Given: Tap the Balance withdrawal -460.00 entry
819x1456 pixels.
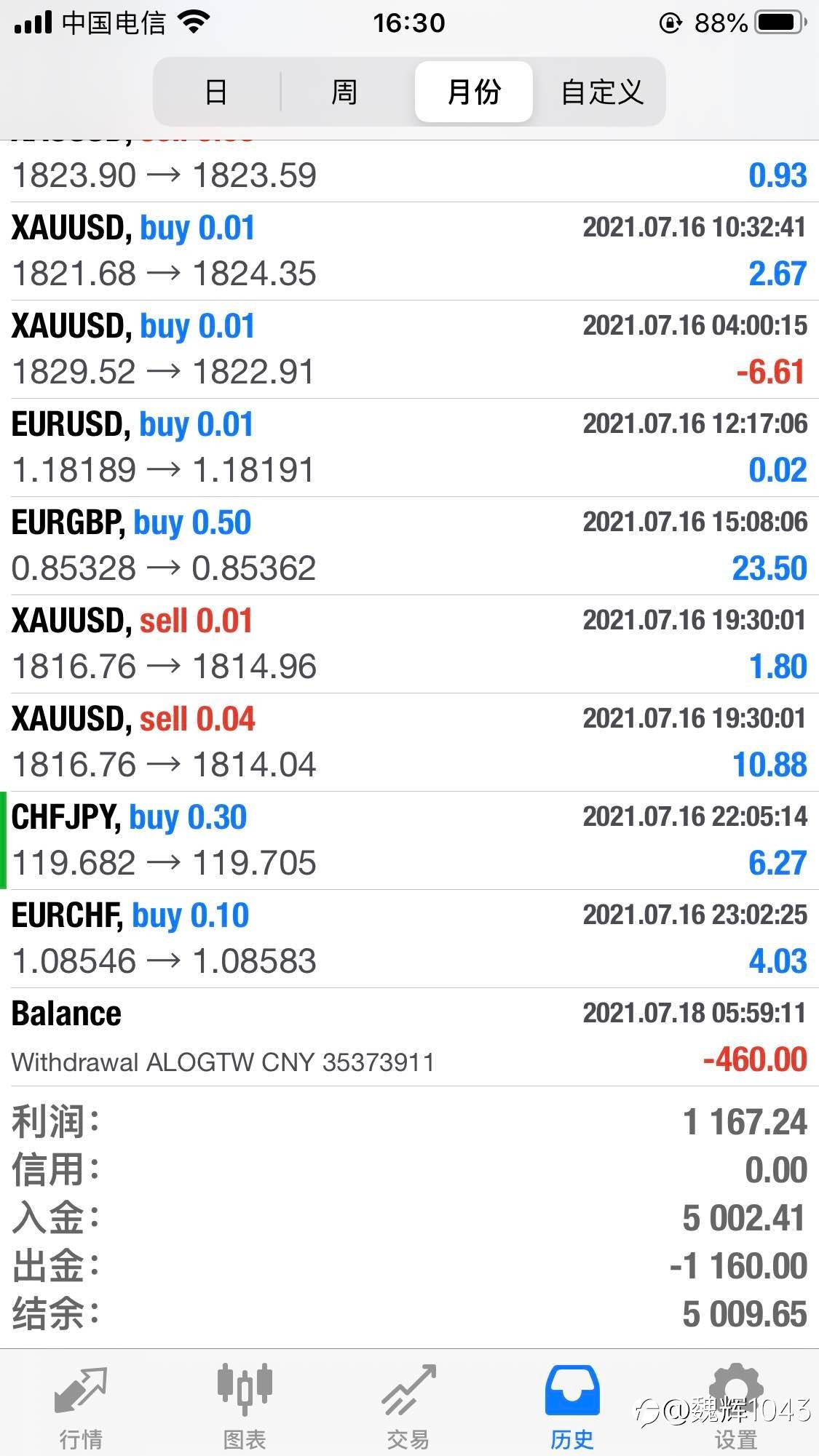Looking at the screenshot, I should pos(409,1037).
